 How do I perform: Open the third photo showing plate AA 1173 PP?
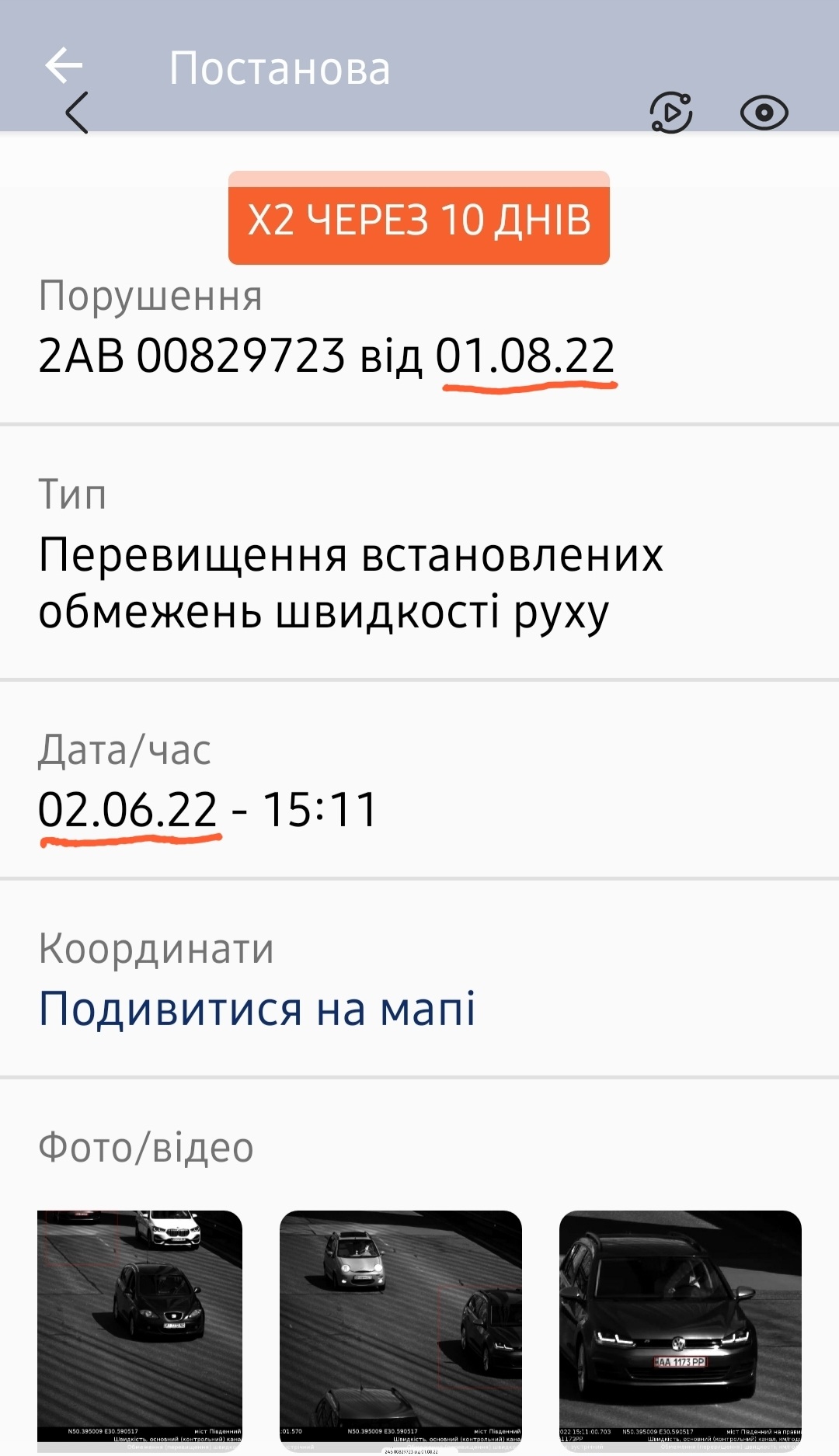coord(680,1329)
